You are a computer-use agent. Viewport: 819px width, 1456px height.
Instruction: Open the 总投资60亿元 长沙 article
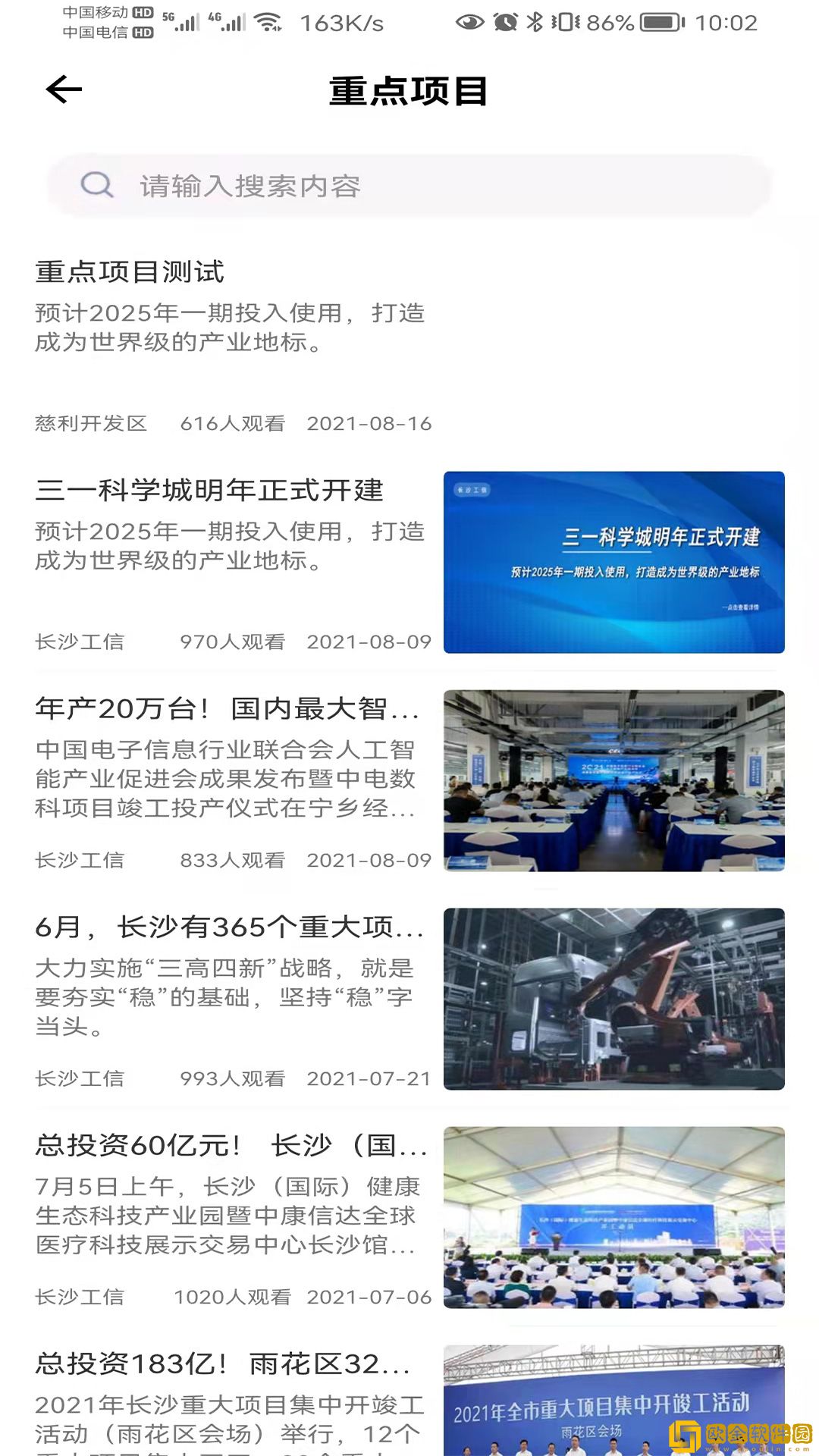[231, 1146]
